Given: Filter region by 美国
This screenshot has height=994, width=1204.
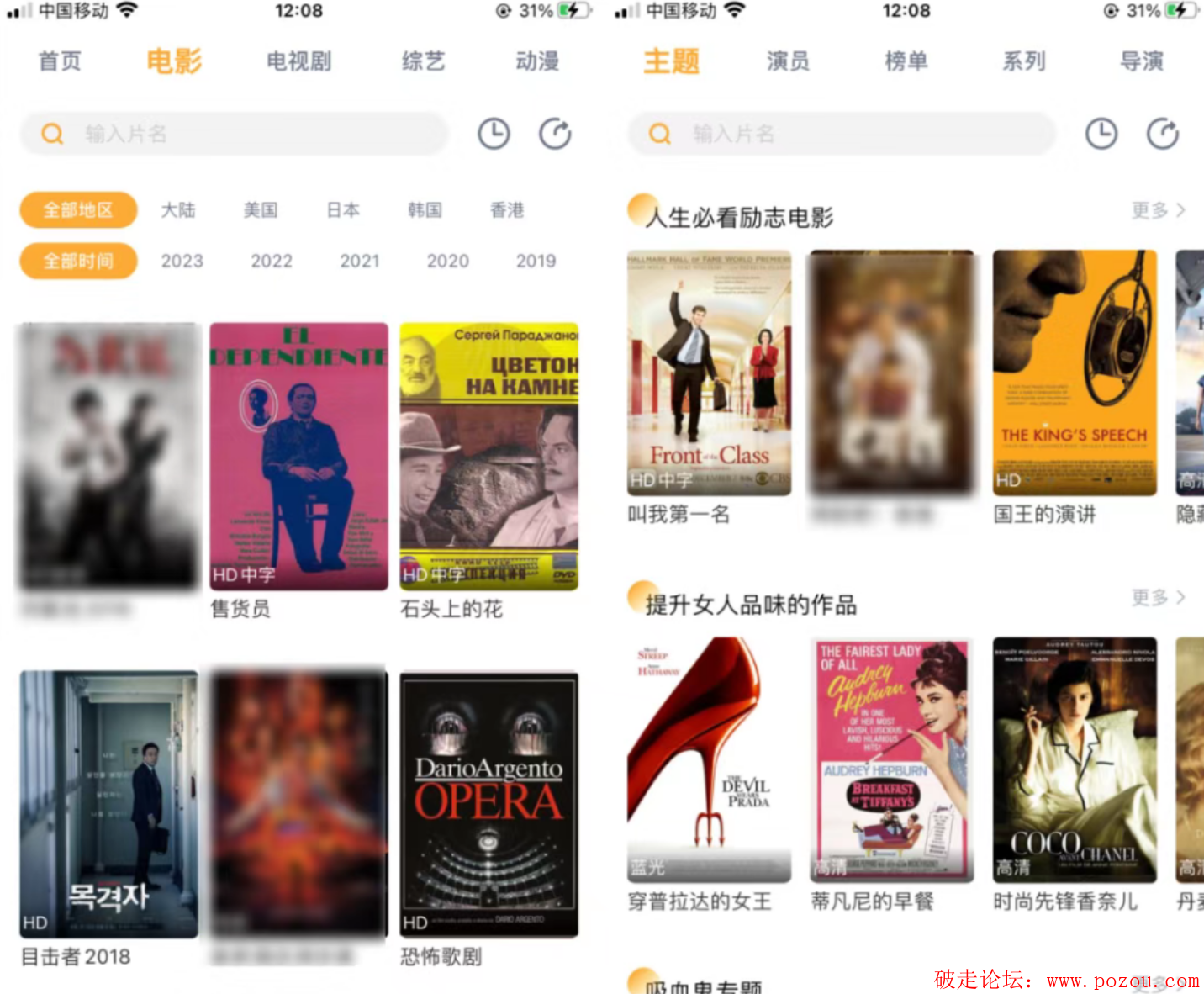Looking at the screenshot, I should pyautogui.click(x=261, y=210).
